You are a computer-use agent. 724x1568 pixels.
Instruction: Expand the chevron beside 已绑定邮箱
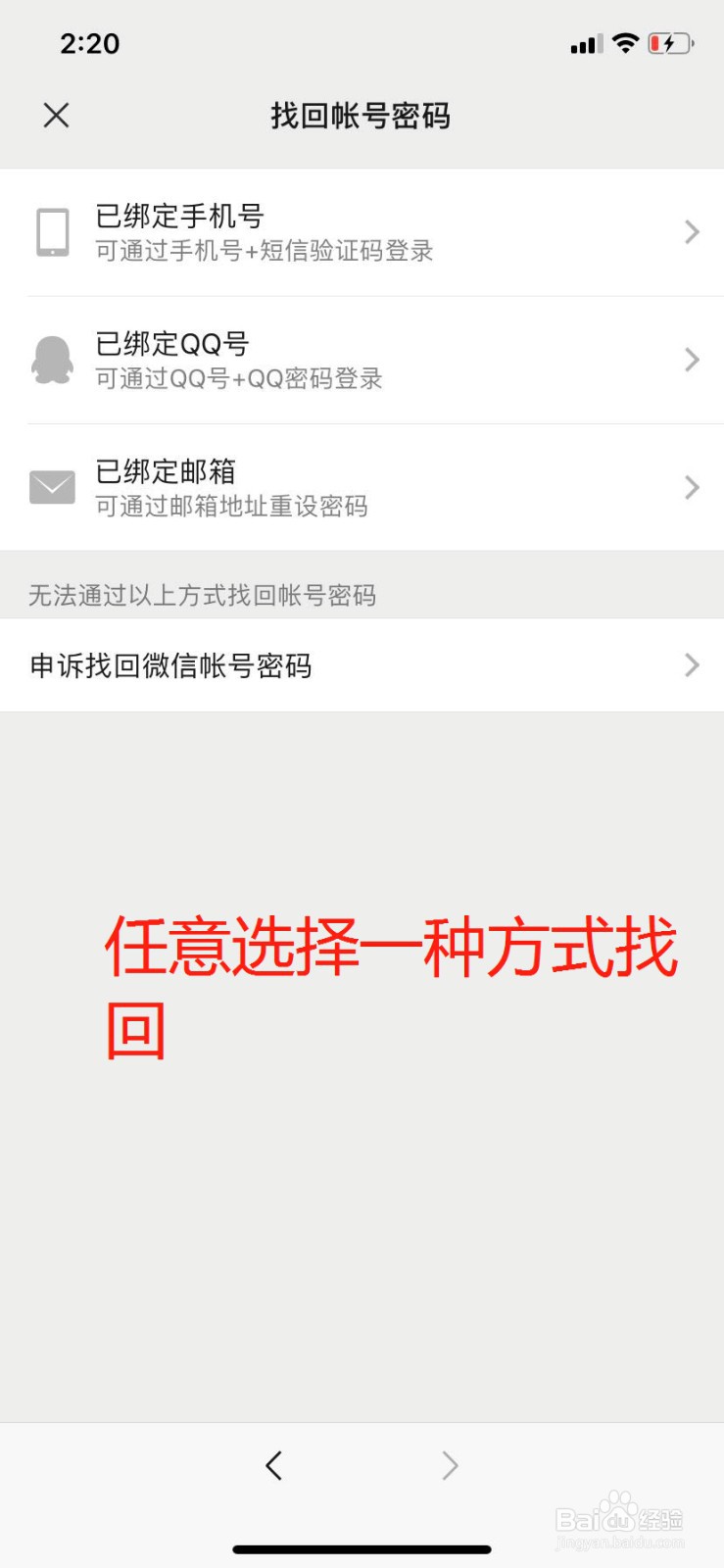(x=692, y=487)
